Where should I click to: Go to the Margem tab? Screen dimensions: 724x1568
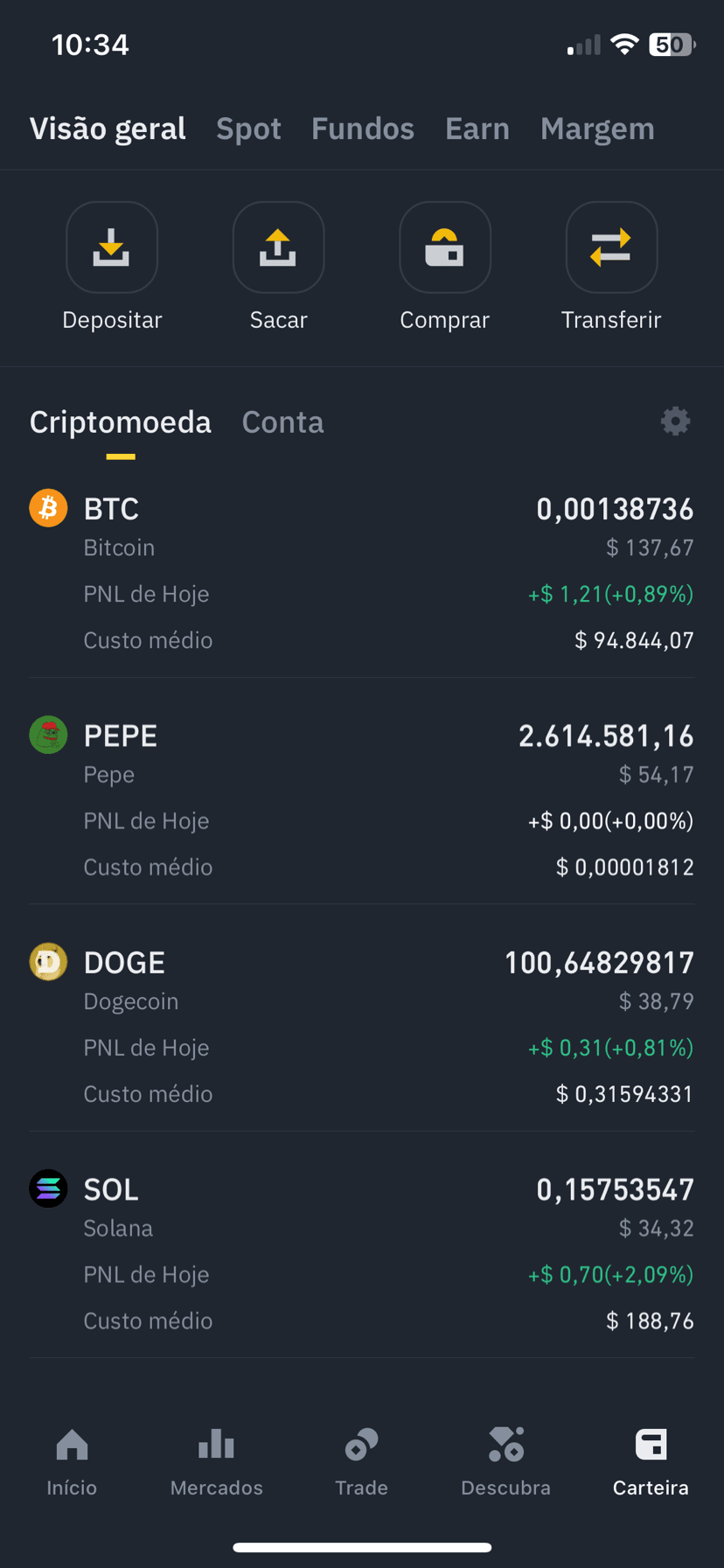coord(597,129)
